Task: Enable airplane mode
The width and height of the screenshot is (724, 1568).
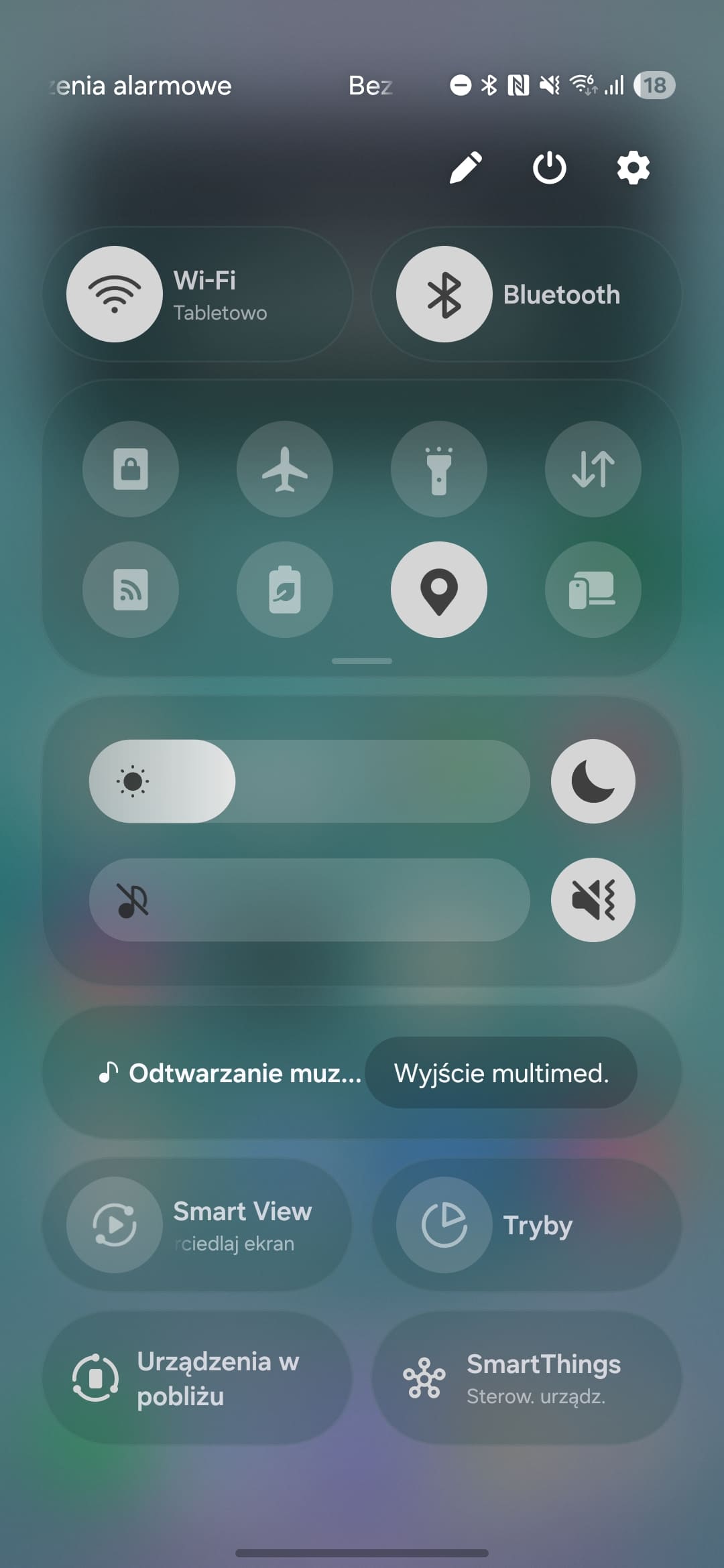Action: tap(285, 469)
